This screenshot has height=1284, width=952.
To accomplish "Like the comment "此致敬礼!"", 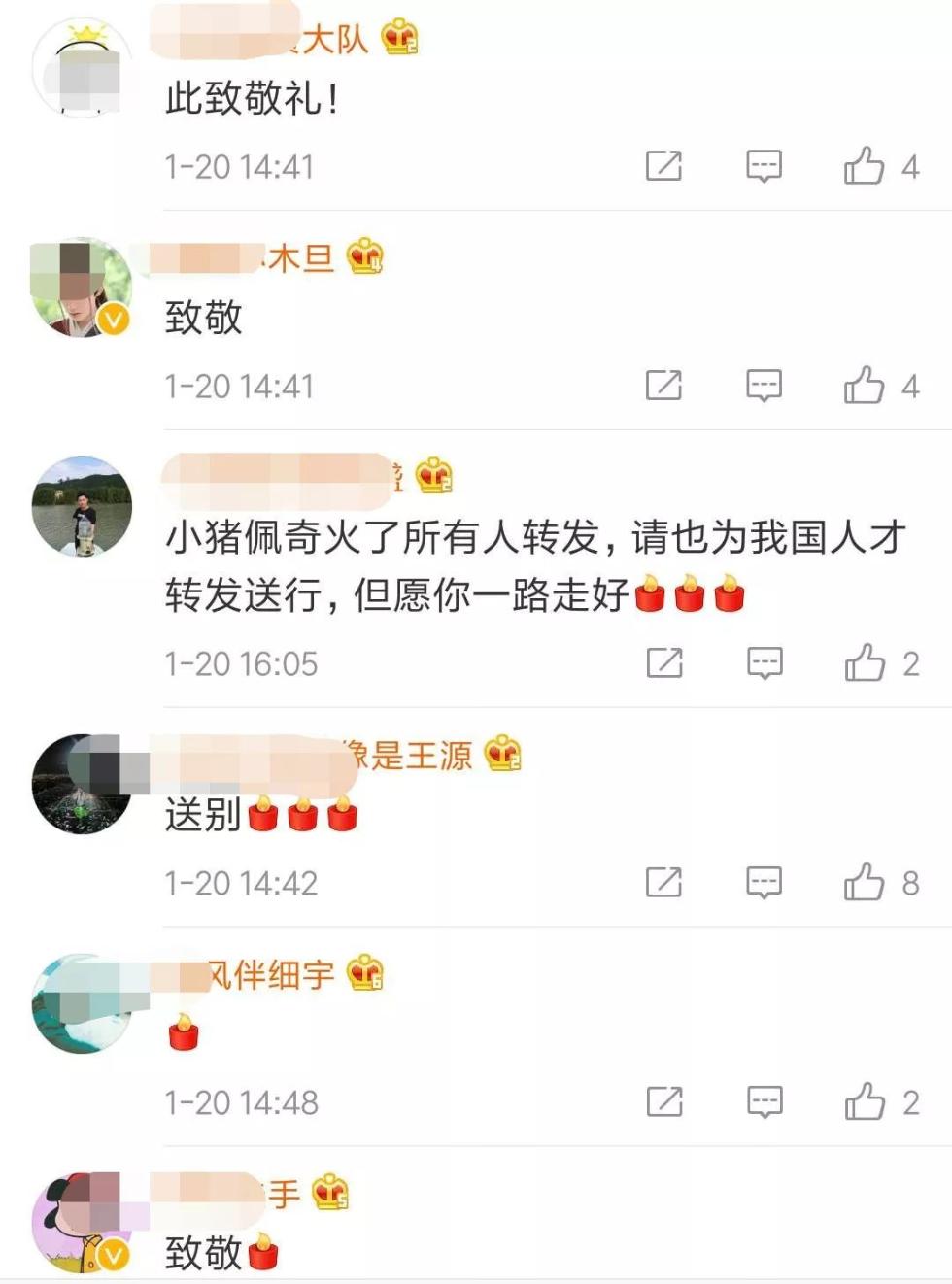I will (864, 166).
